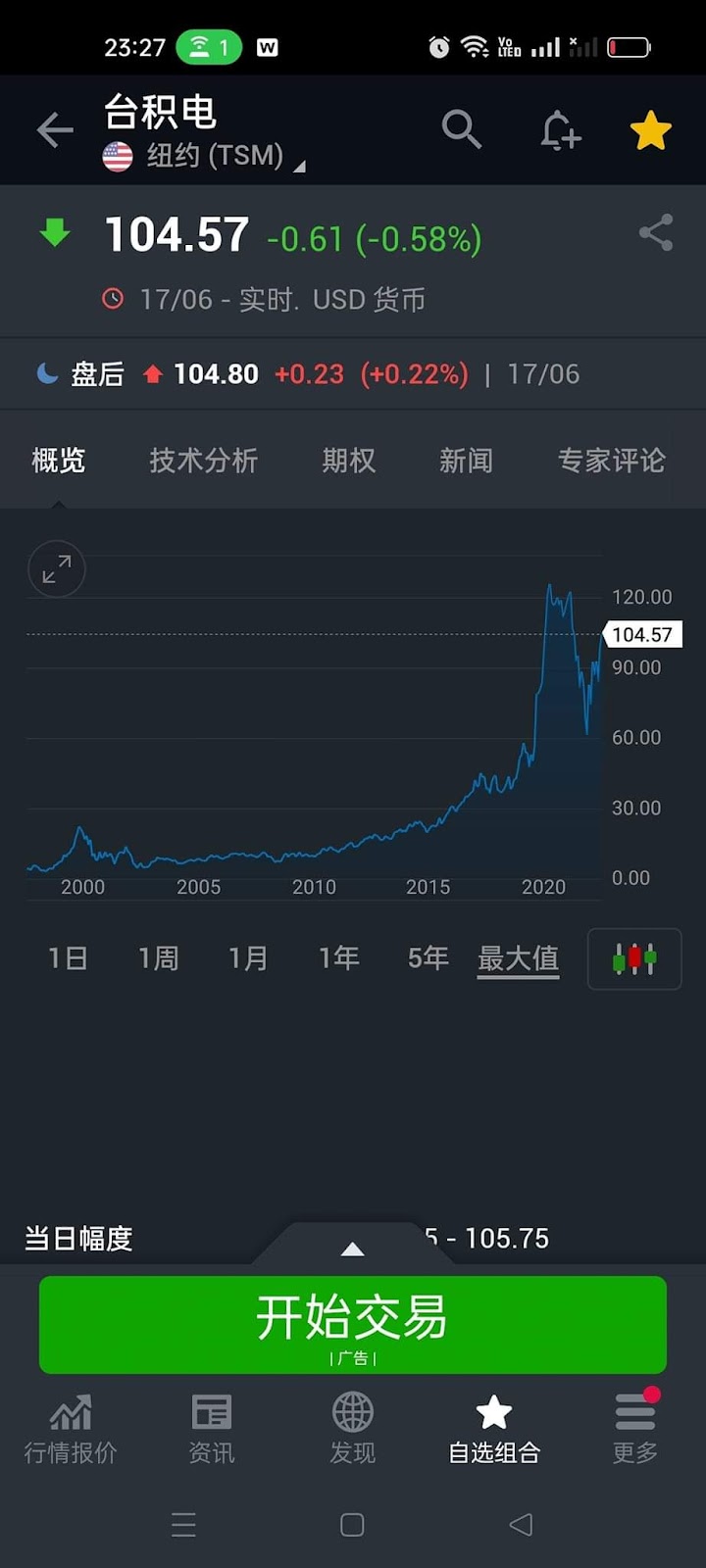
Task: Select the 1周 chart range
Action: tap(158, 957)
